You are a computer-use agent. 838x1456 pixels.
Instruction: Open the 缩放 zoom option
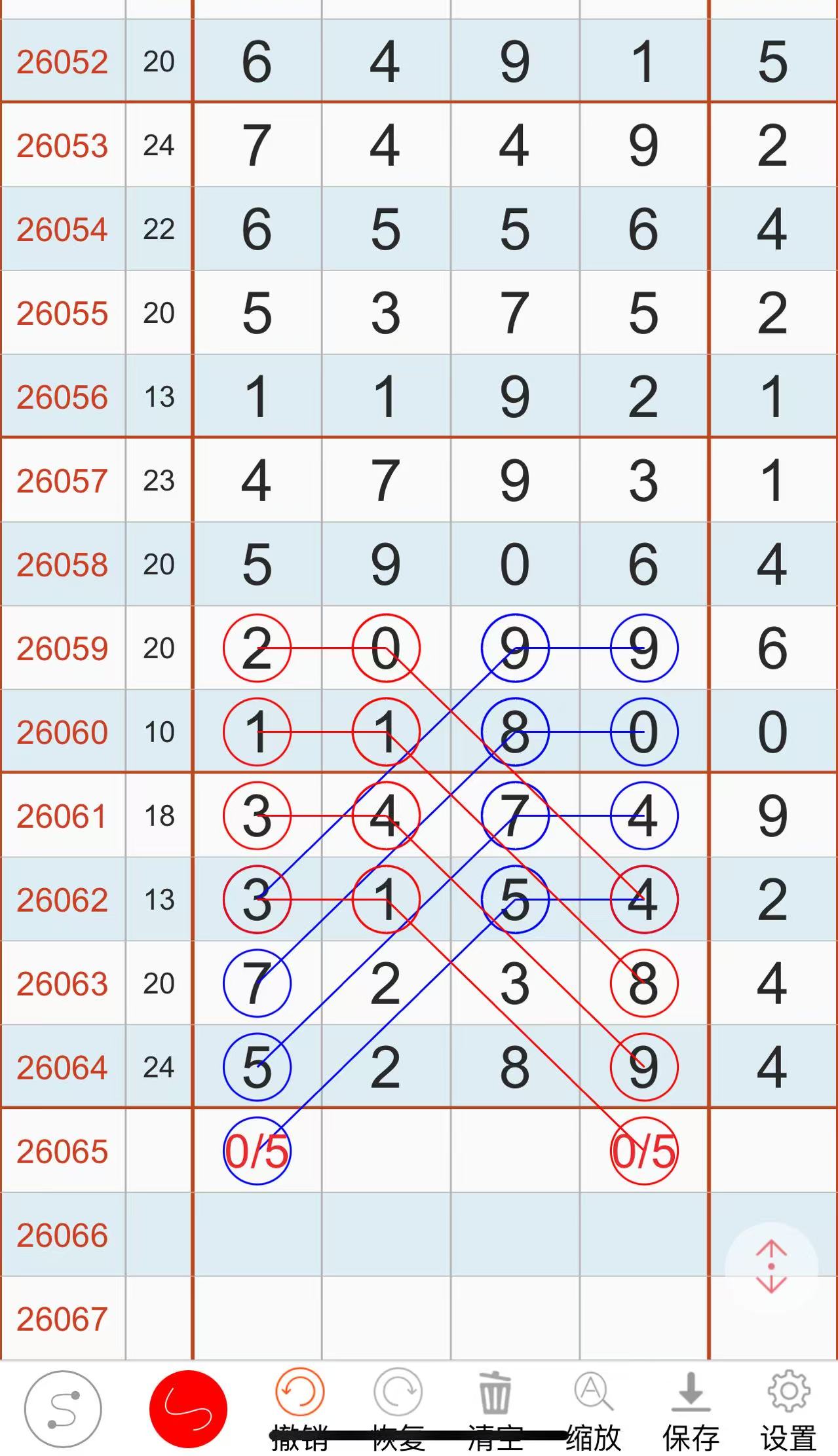point(594,1407)
